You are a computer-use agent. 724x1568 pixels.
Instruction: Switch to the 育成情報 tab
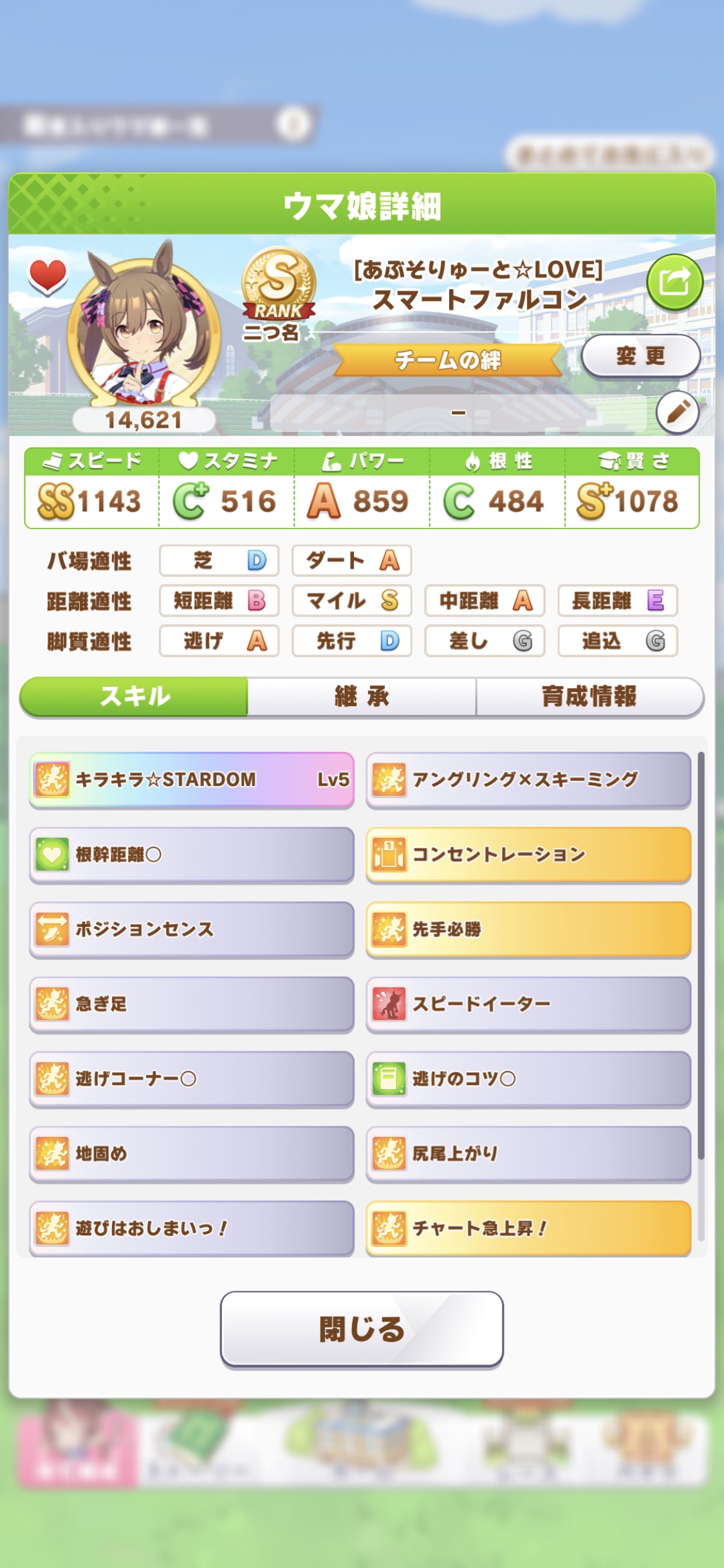(x=589, y=696)
